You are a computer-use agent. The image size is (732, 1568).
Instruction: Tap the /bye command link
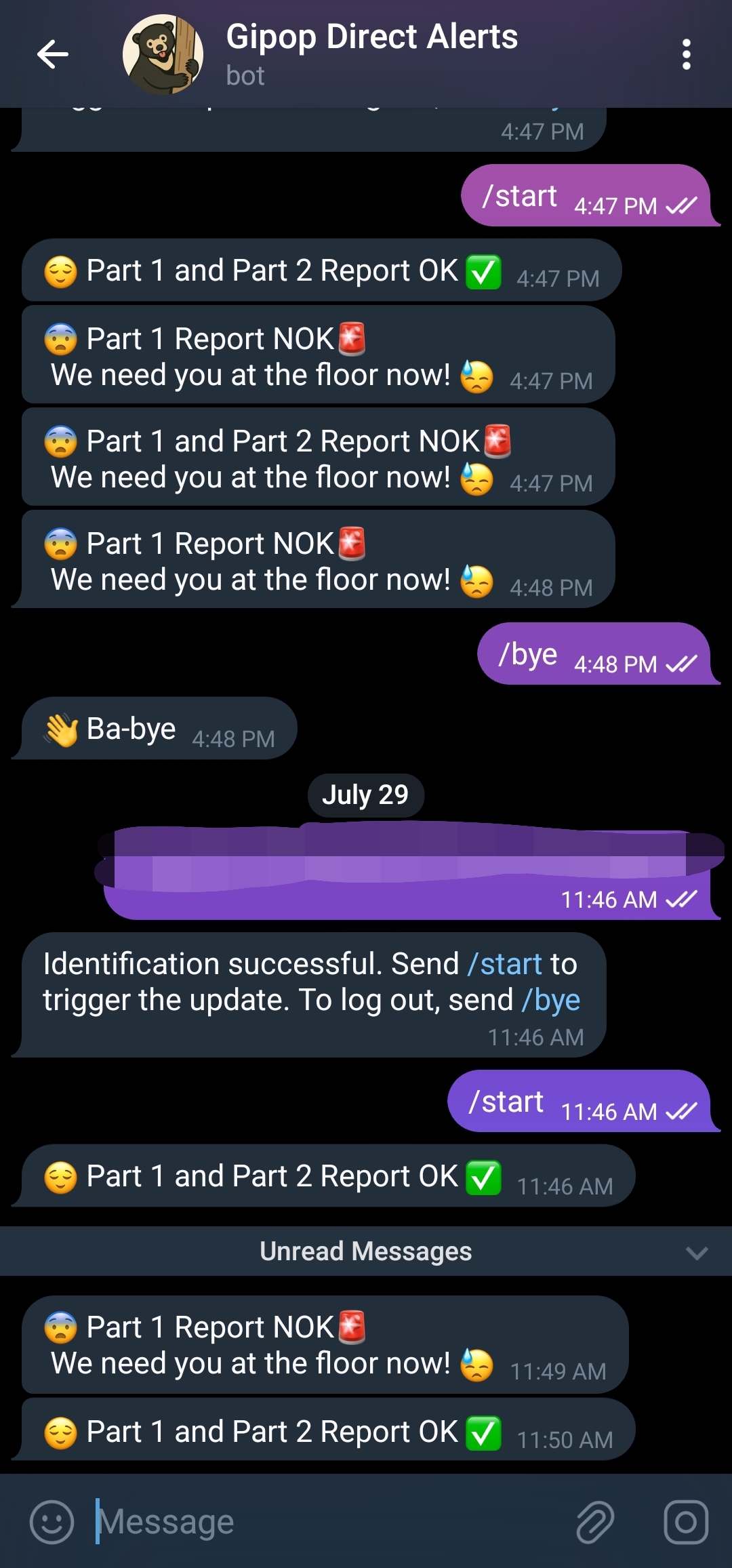coord(551,1001)
